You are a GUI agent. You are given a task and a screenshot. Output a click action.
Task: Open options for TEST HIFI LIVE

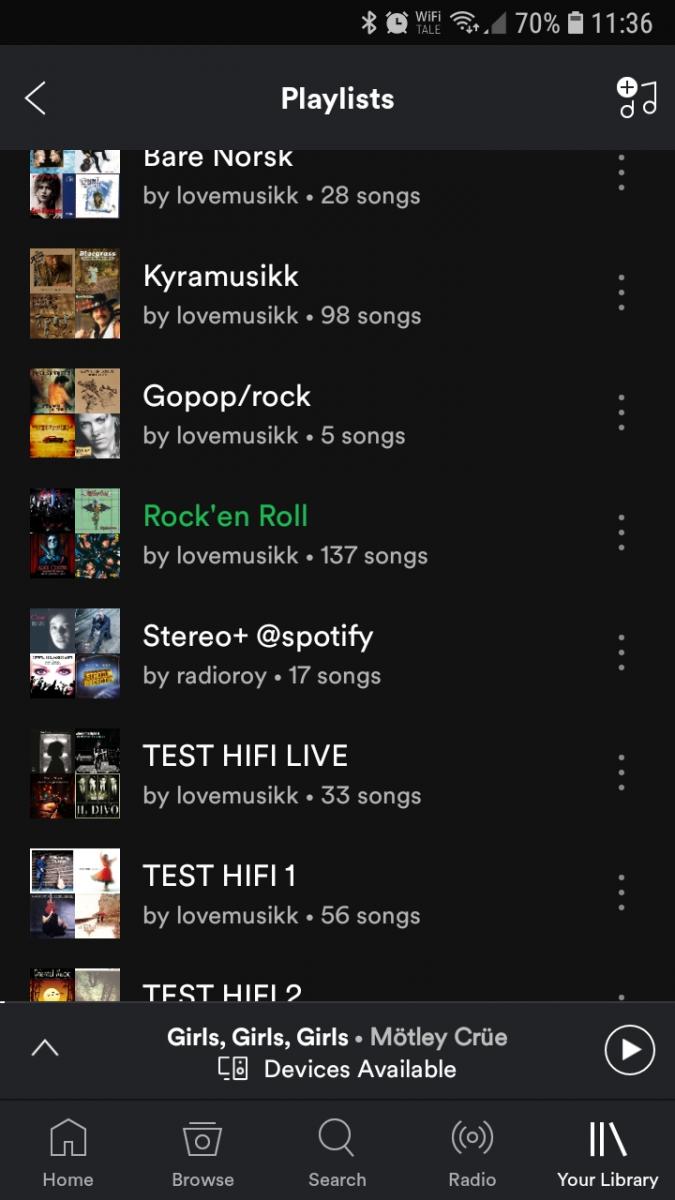(x=621, y=773)
